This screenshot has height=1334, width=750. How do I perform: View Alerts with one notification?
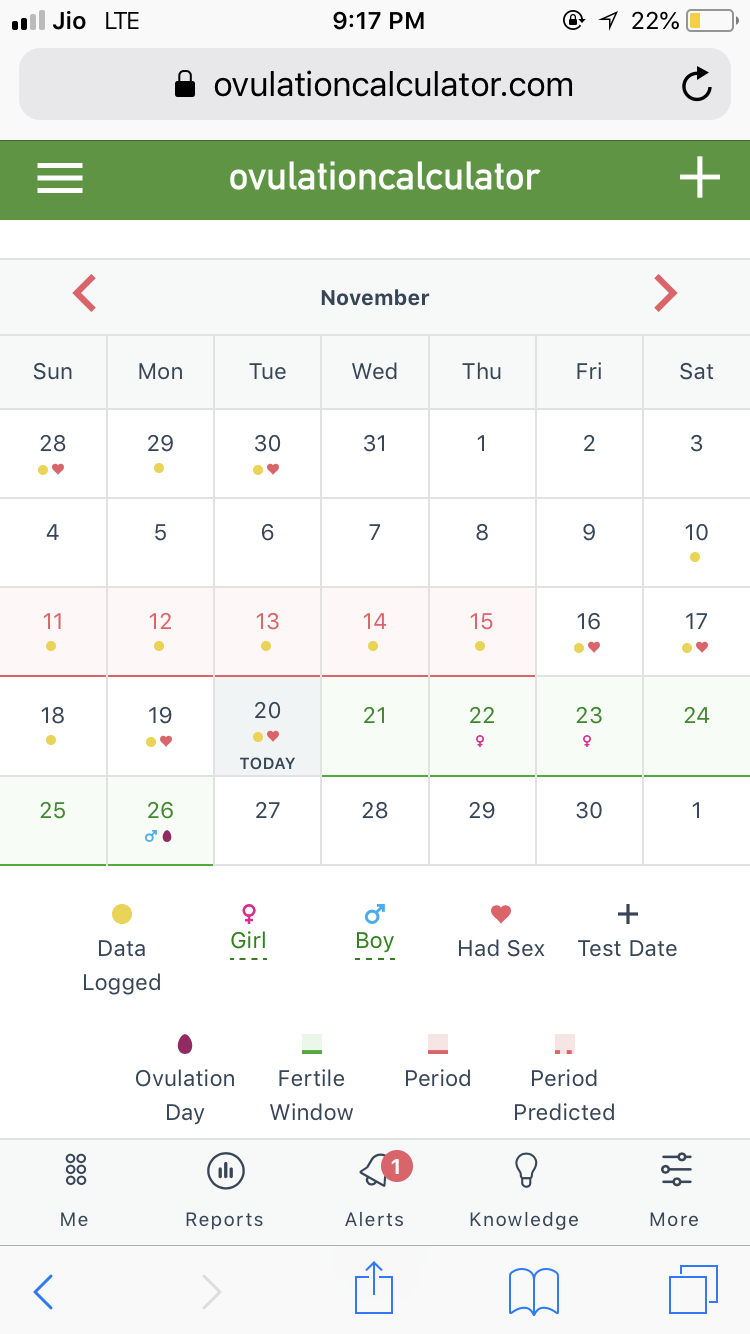(375, 1191)
